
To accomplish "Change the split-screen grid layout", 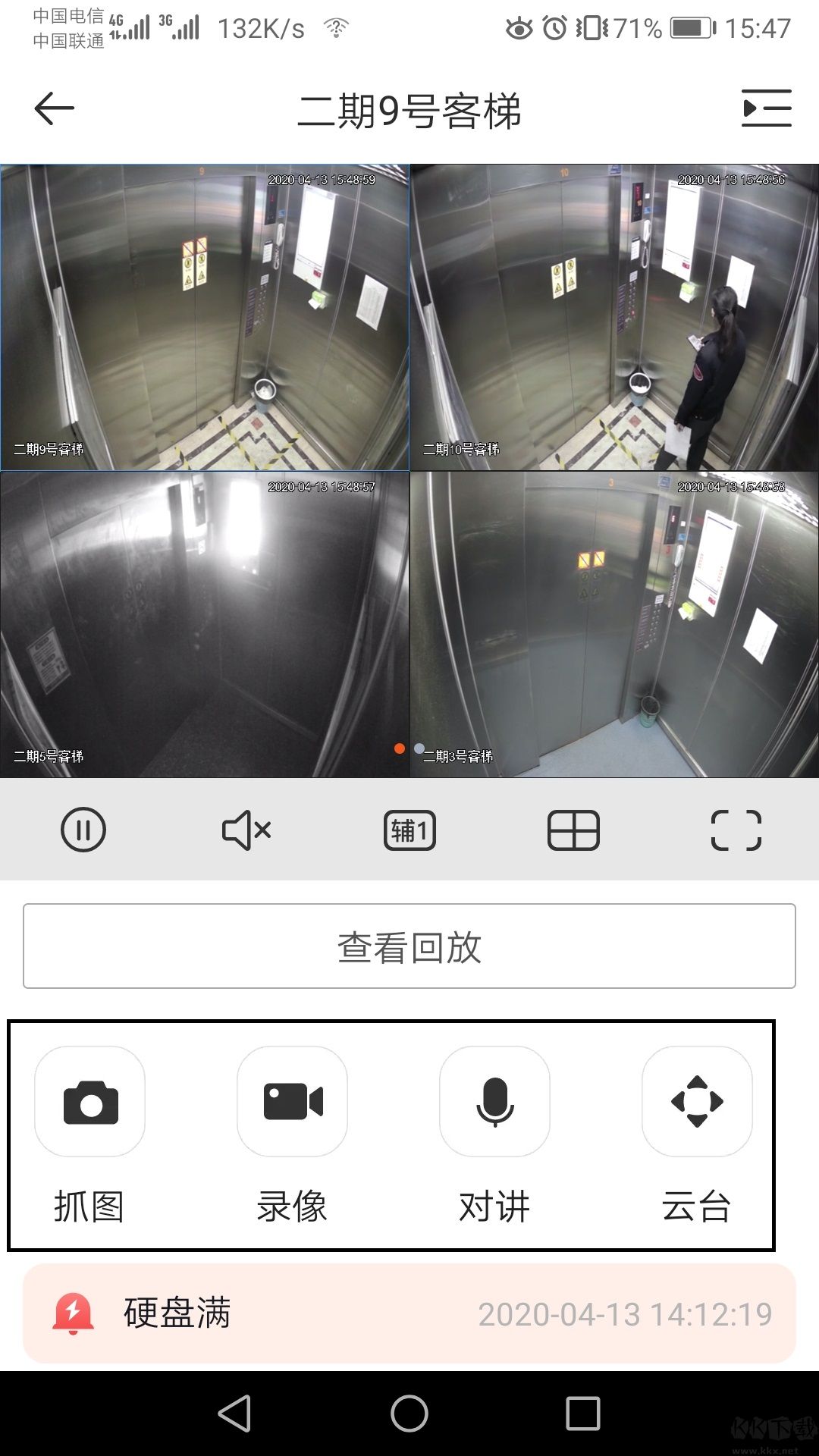I will 573,830.
